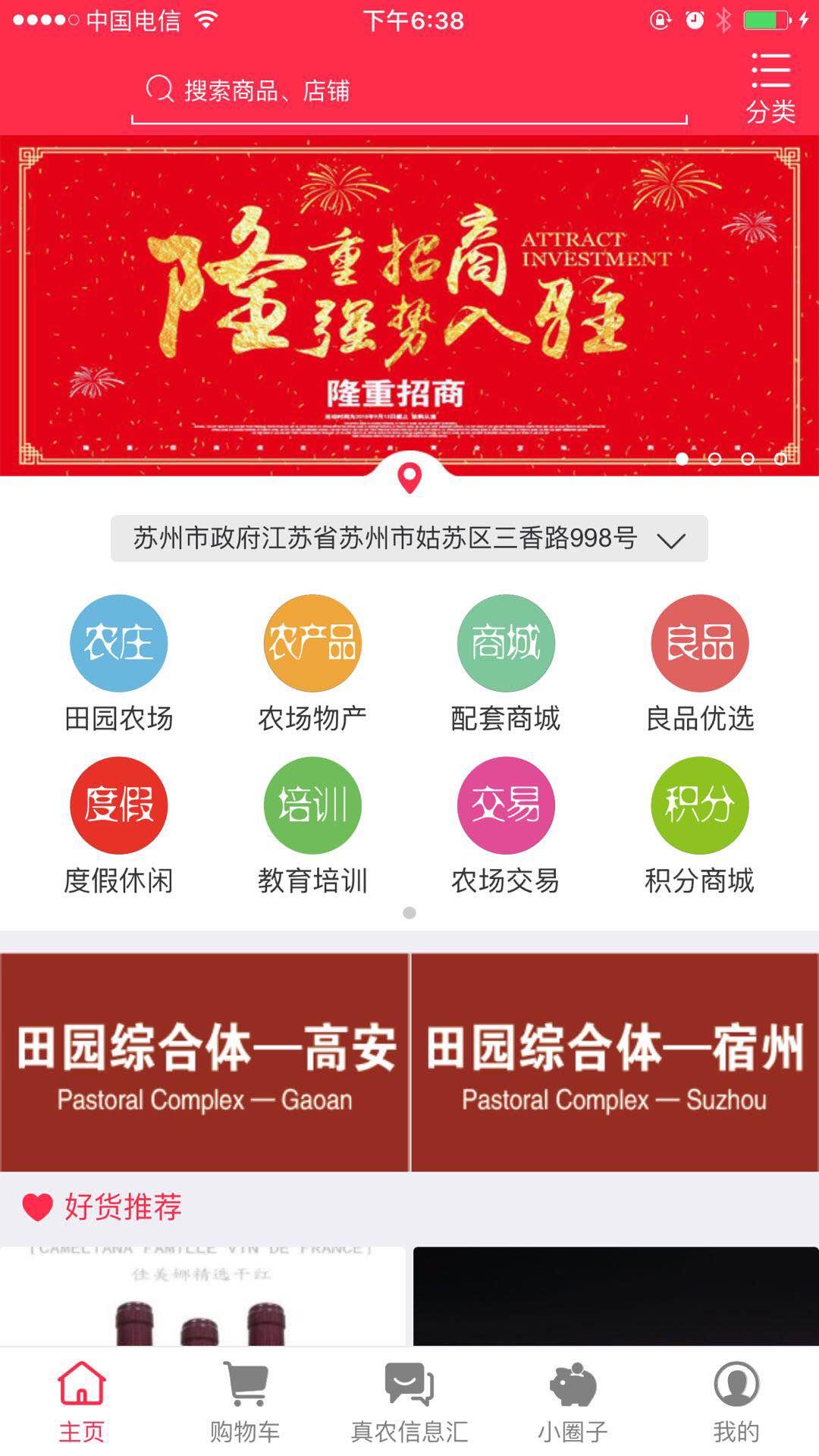Open 田园综合体—宿州 Suzhou card
819x1456 pixels.
coord(614,1062)
